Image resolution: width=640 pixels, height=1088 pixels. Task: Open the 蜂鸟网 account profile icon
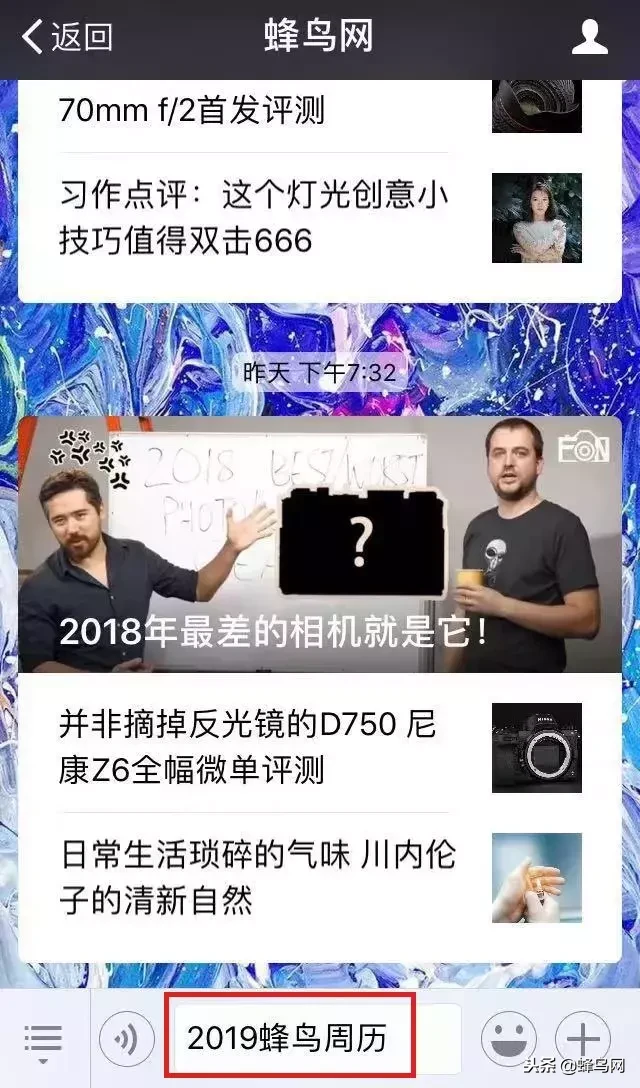pos(589,37)
